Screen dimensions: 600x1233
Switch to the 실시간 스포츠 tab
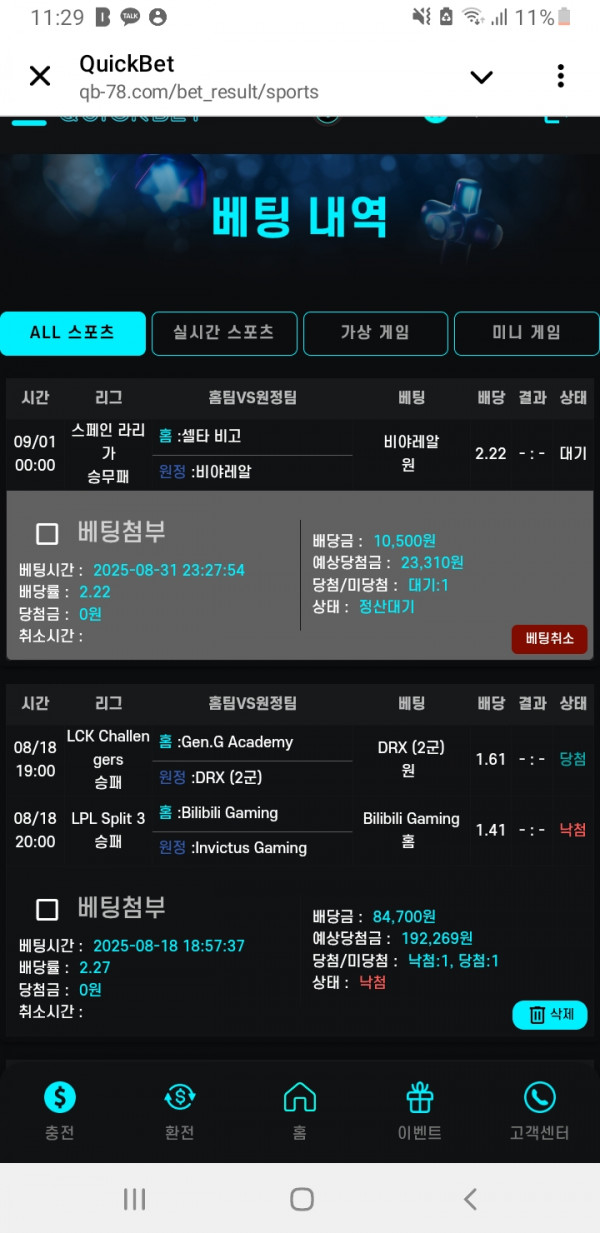click(224, 333)
